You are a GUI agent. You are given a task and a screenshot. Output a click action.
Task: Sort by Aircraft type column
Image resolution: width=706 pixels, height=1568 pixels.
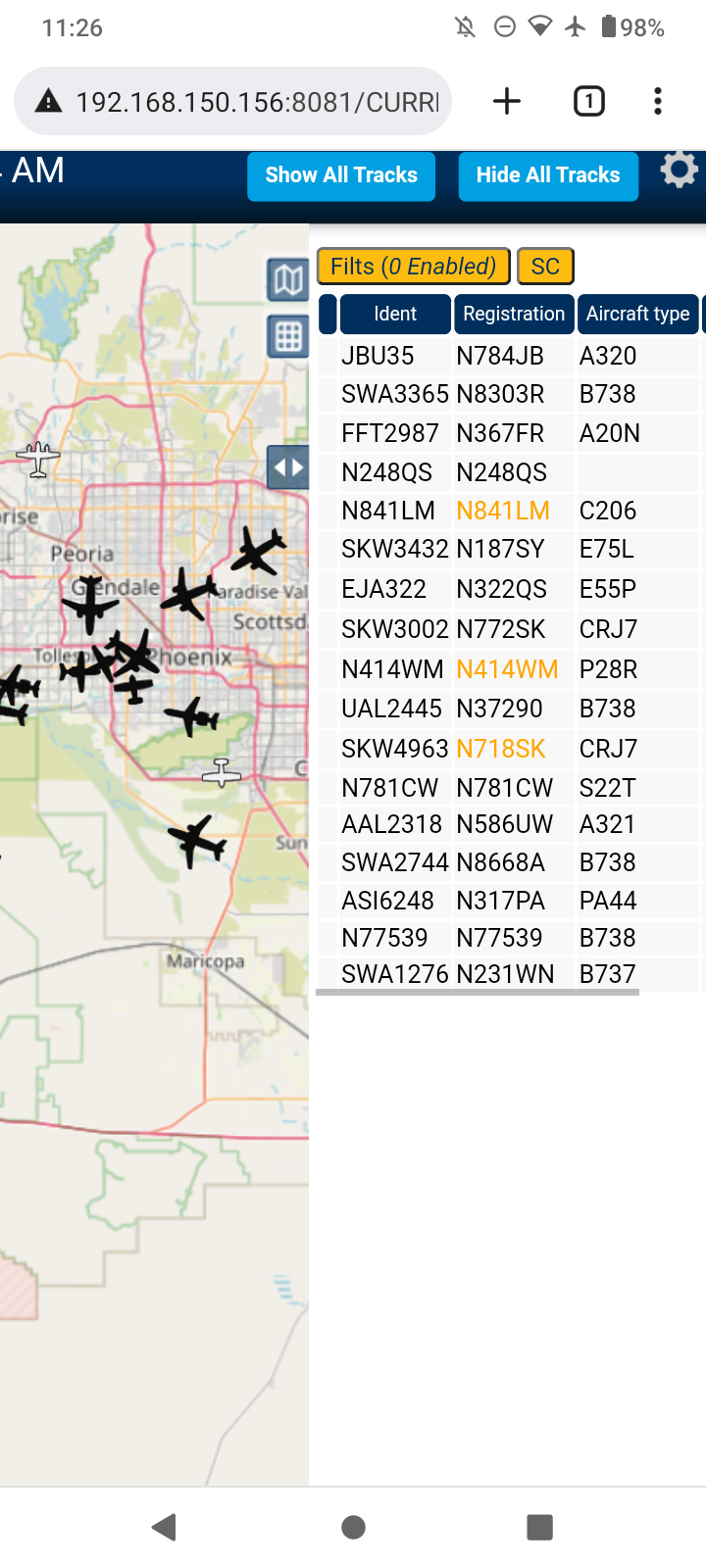point(638,314)
